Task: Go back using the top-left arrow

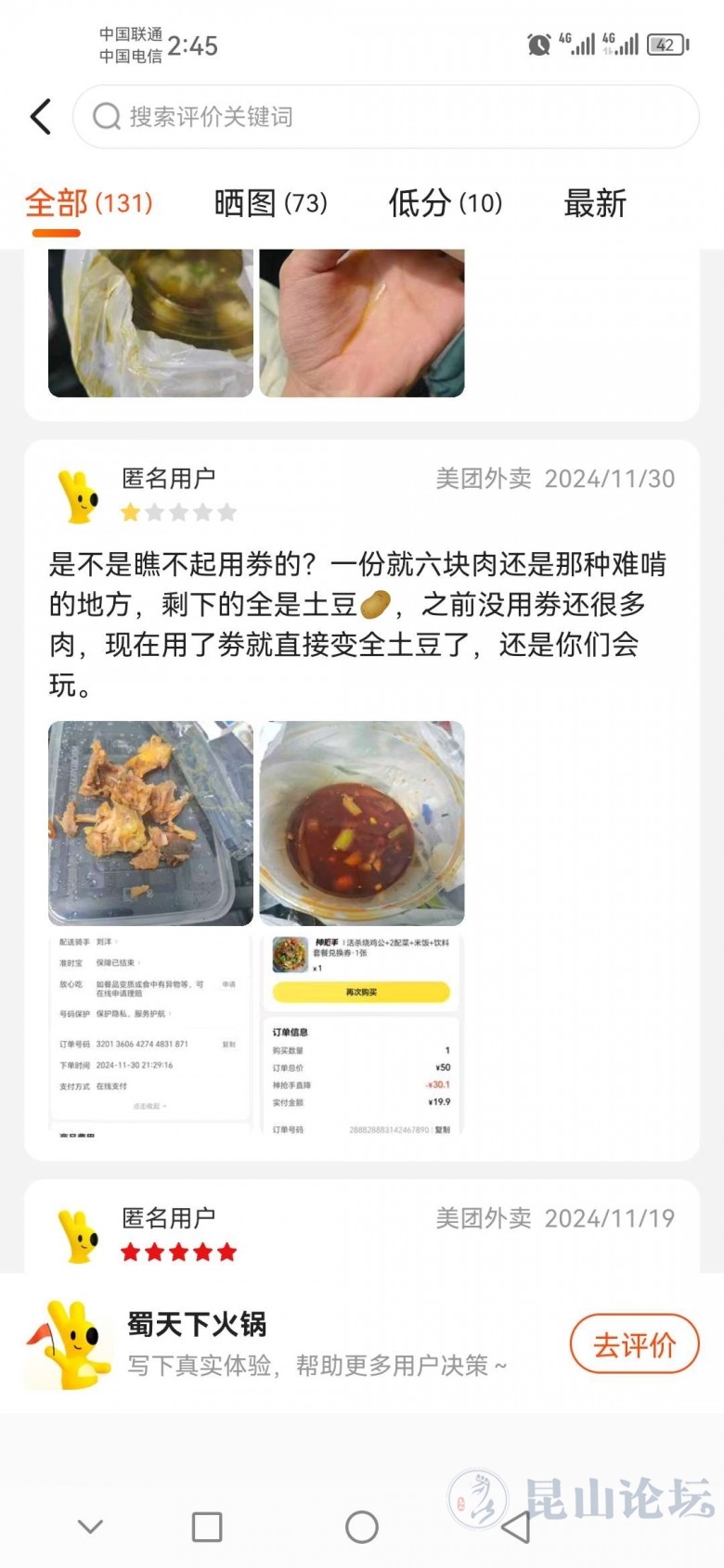Action: 41,117
